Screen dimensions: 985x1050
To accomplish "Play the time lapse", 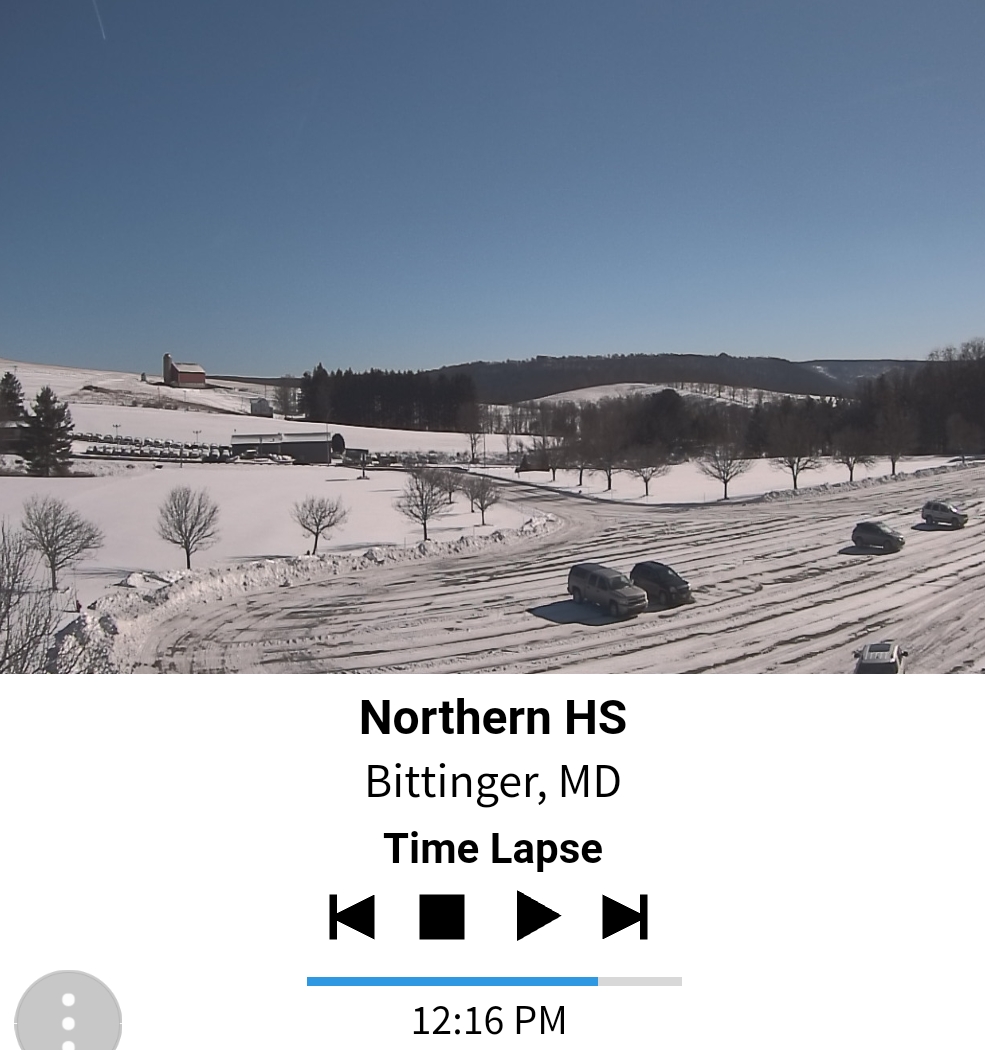I will 537,916.
